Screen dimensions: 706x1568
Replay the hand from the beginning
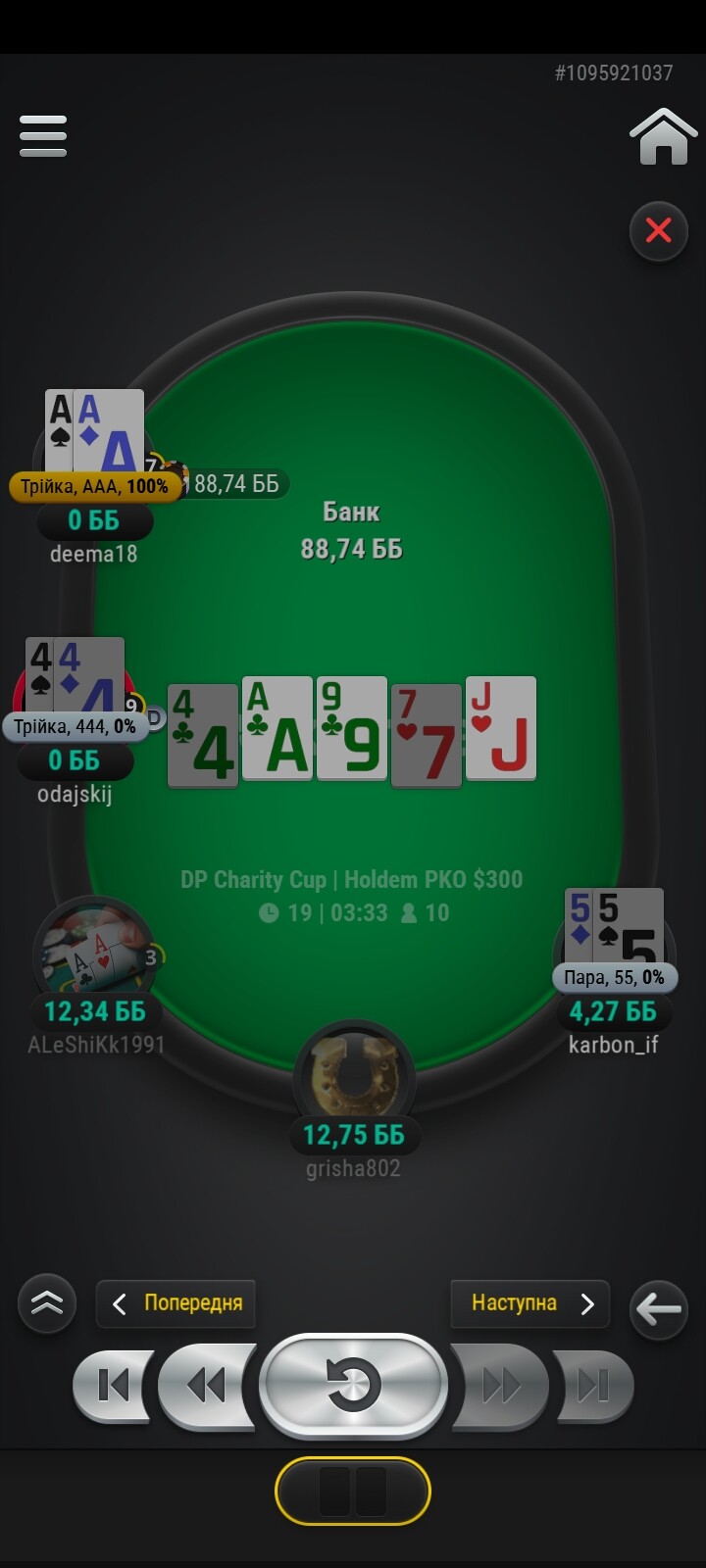point(353,1386)
